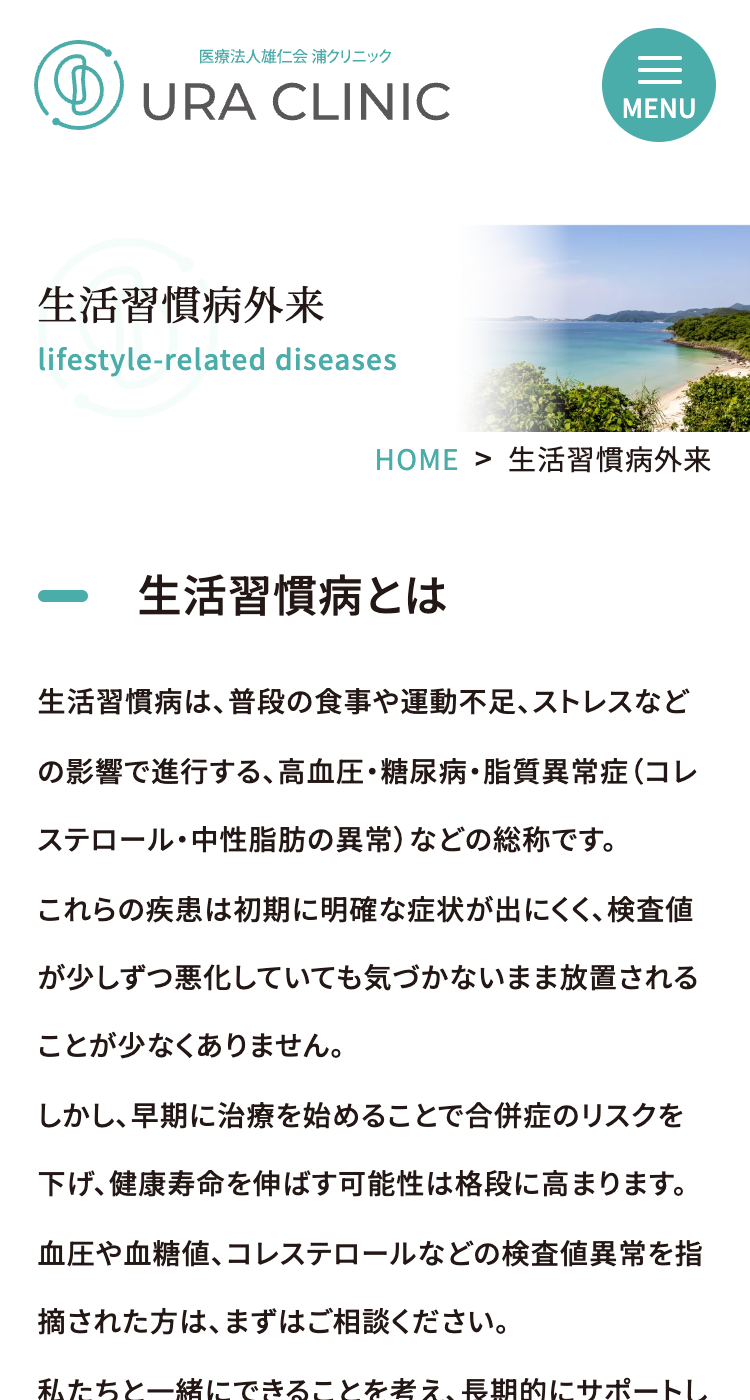
Task: Open the MENU button
Action: (x=658, y=85)
